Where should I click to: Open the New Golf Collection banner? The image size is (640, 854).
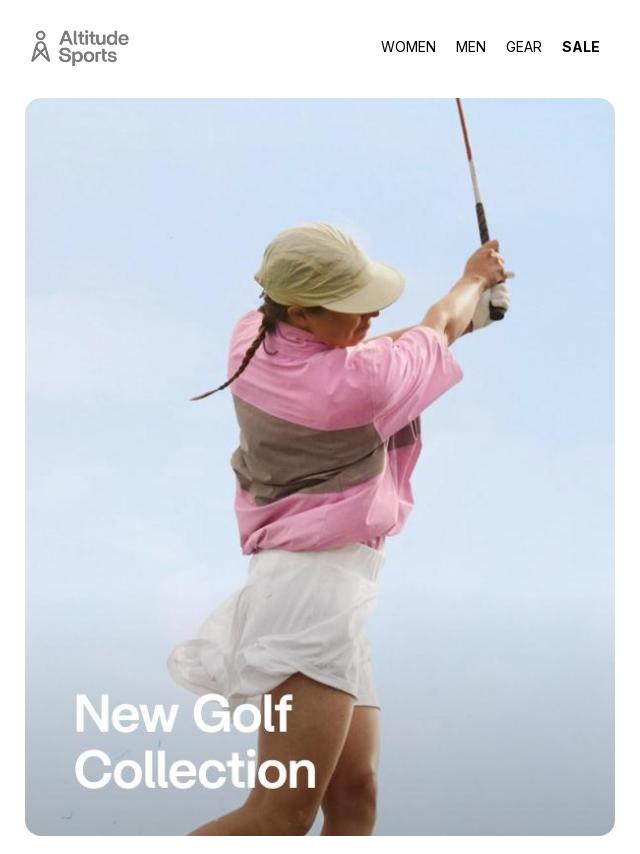pyautogui.click(x=320, y=466)
